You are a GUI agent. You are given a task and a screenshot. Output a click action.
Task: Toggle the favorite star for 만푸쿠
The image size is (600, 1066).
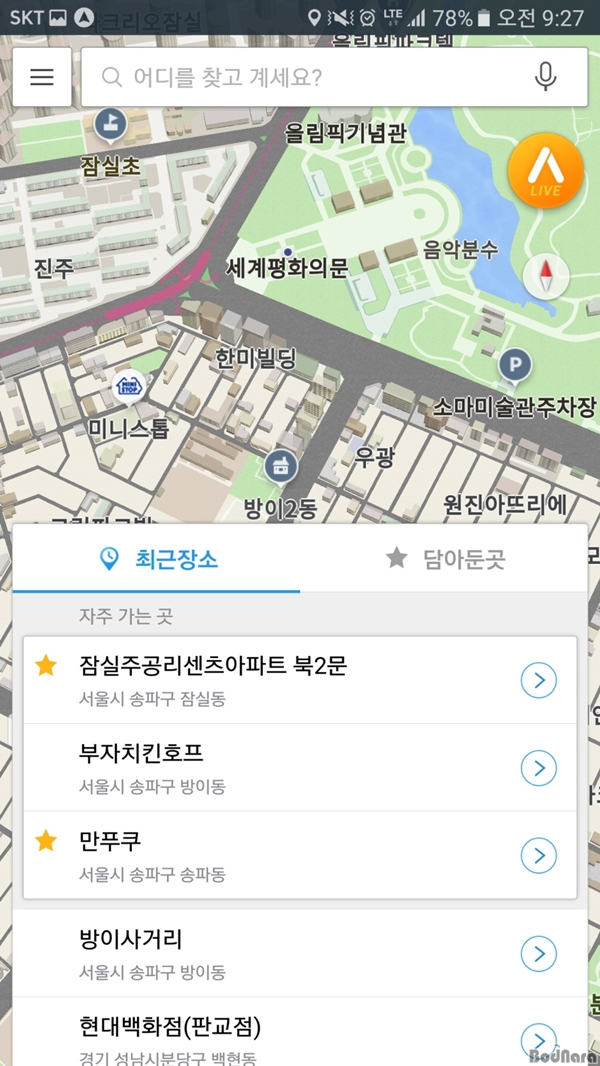click(x=46, y=841)
